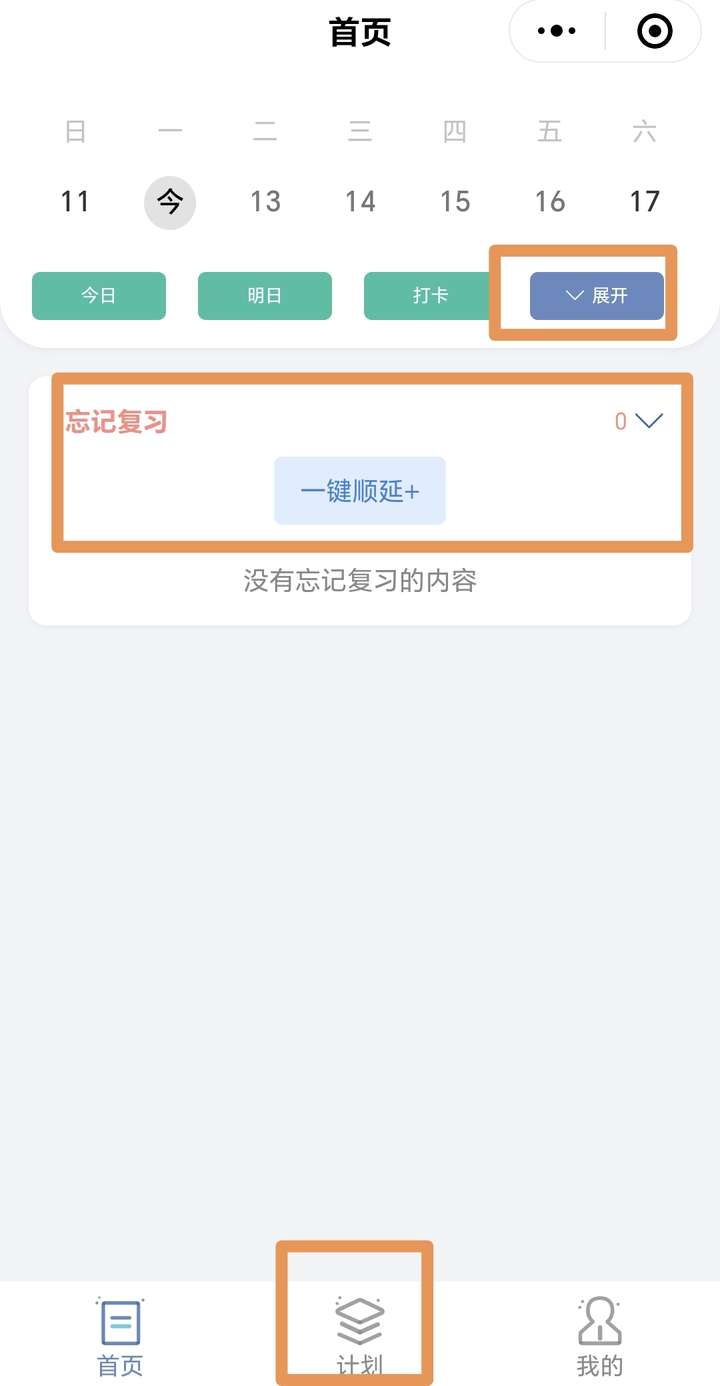The width and height of the screenshot is (720, 1386).
Task: Switch to the 计划 tab
Action: 360,1336
